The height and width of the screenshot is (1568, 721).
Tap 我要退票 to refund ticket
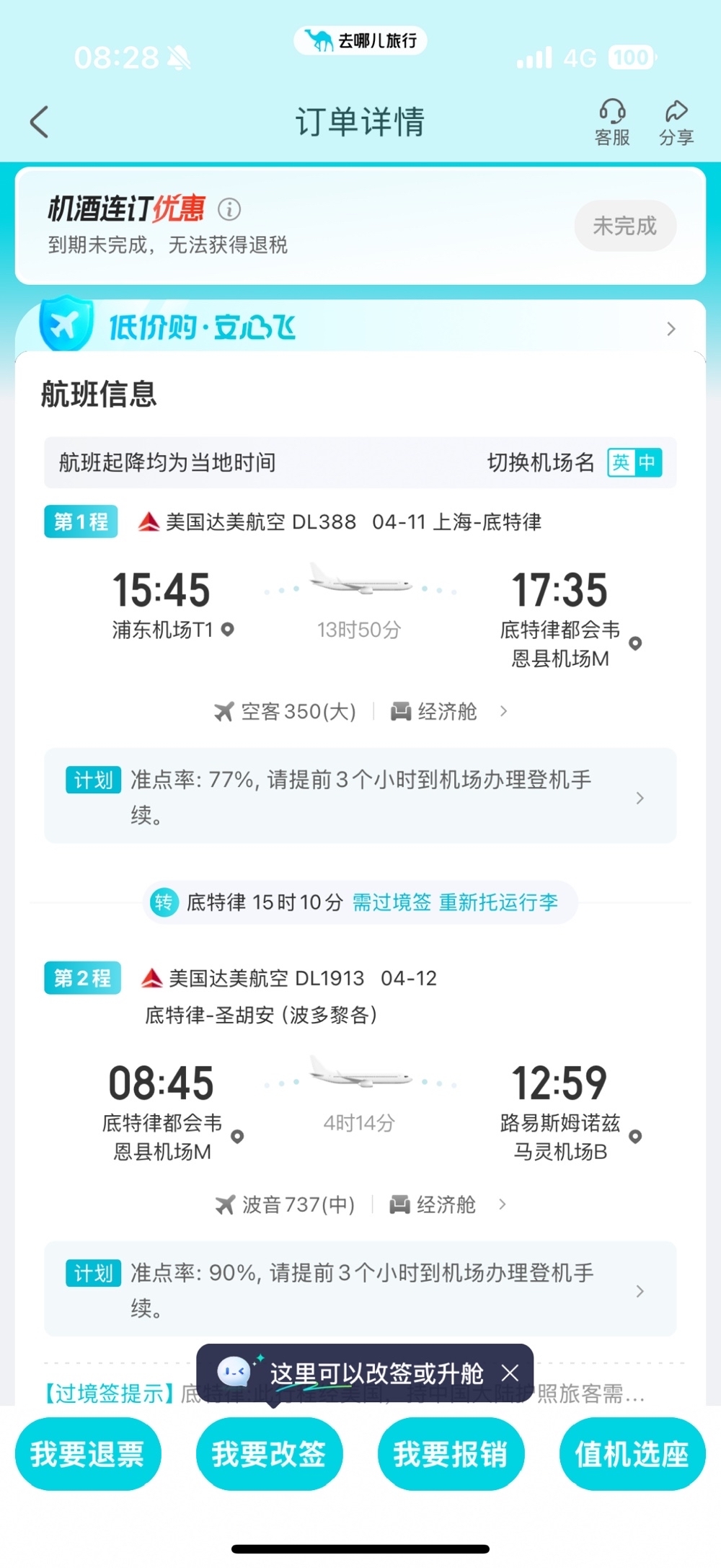(87, 1454)
